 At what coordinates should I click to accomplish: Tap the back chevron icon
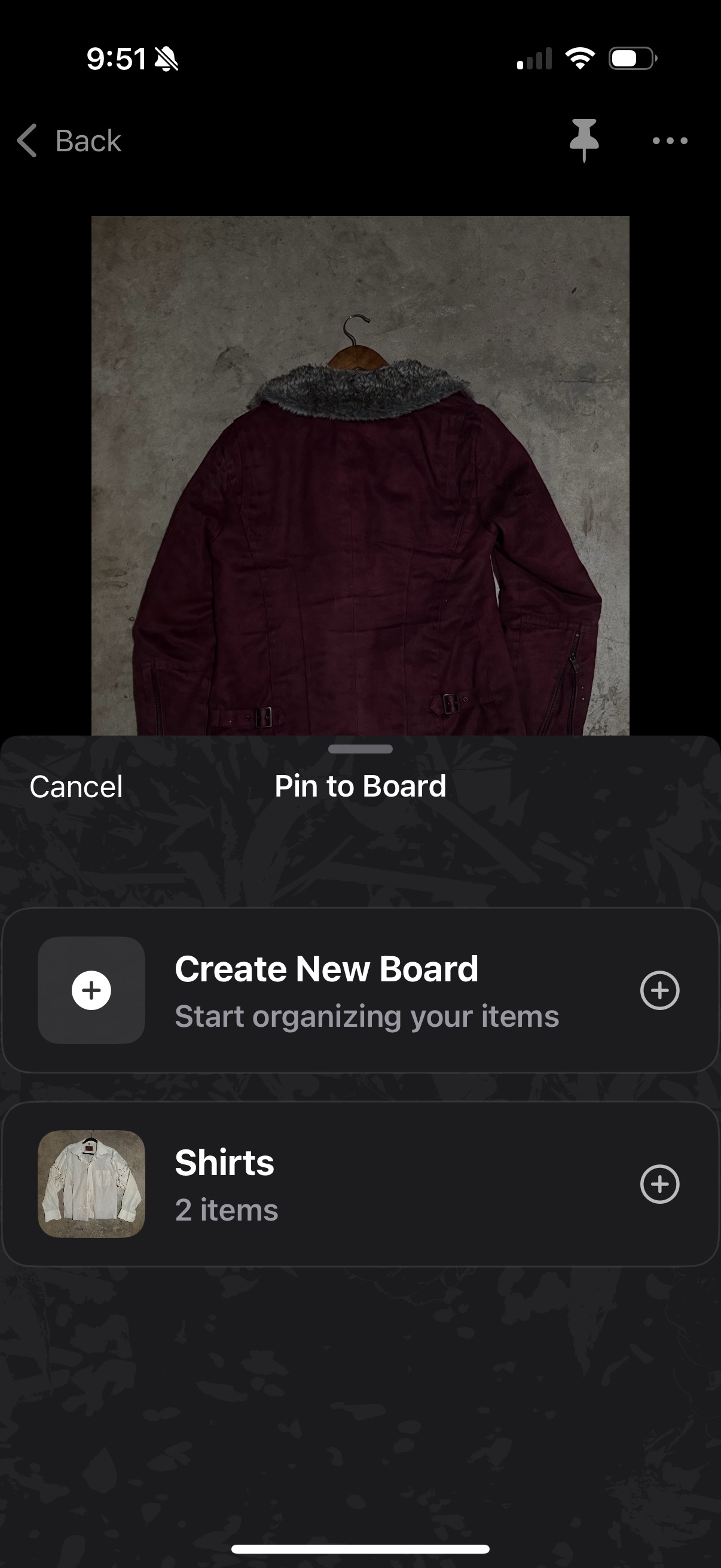[x=26, y=141]
